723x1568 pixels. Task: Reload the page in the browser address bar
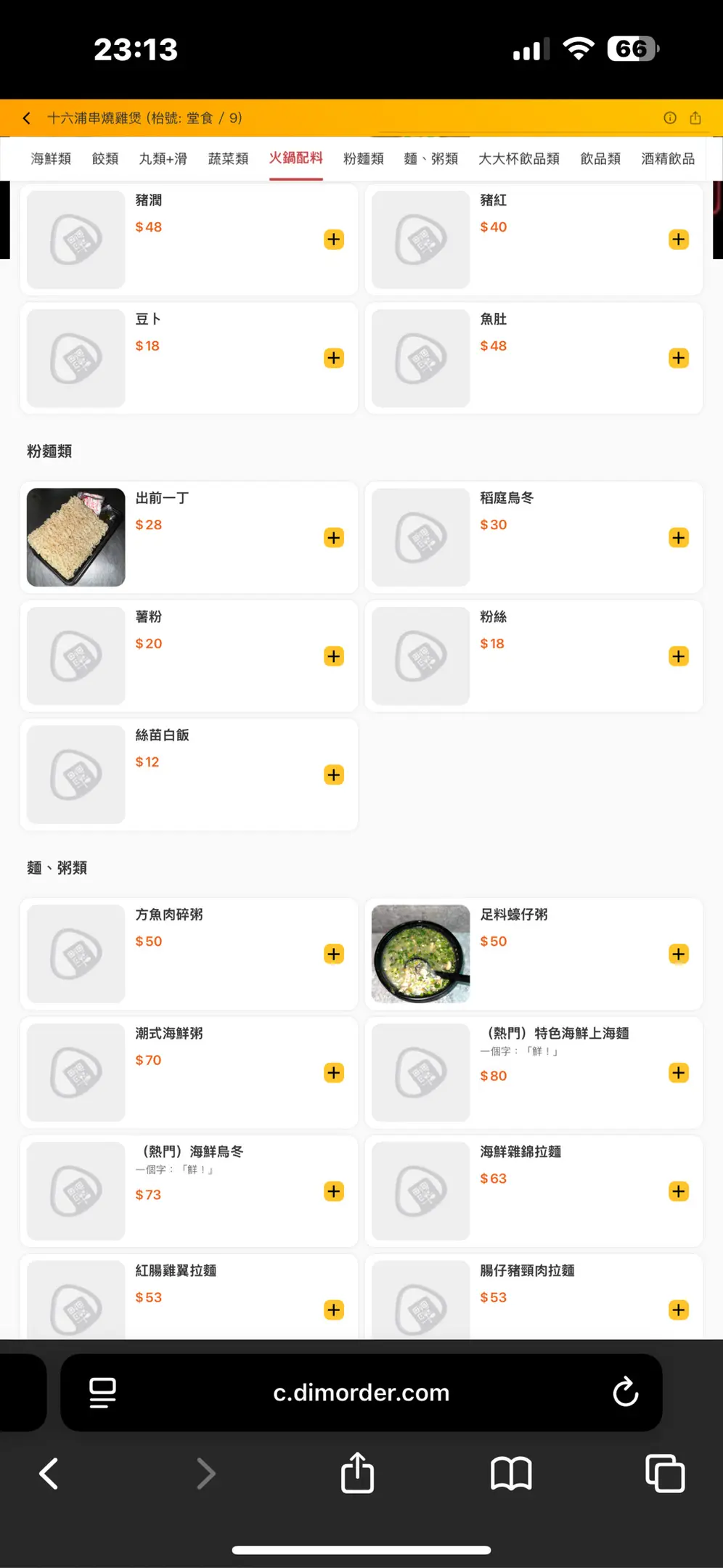[625, 1392]
